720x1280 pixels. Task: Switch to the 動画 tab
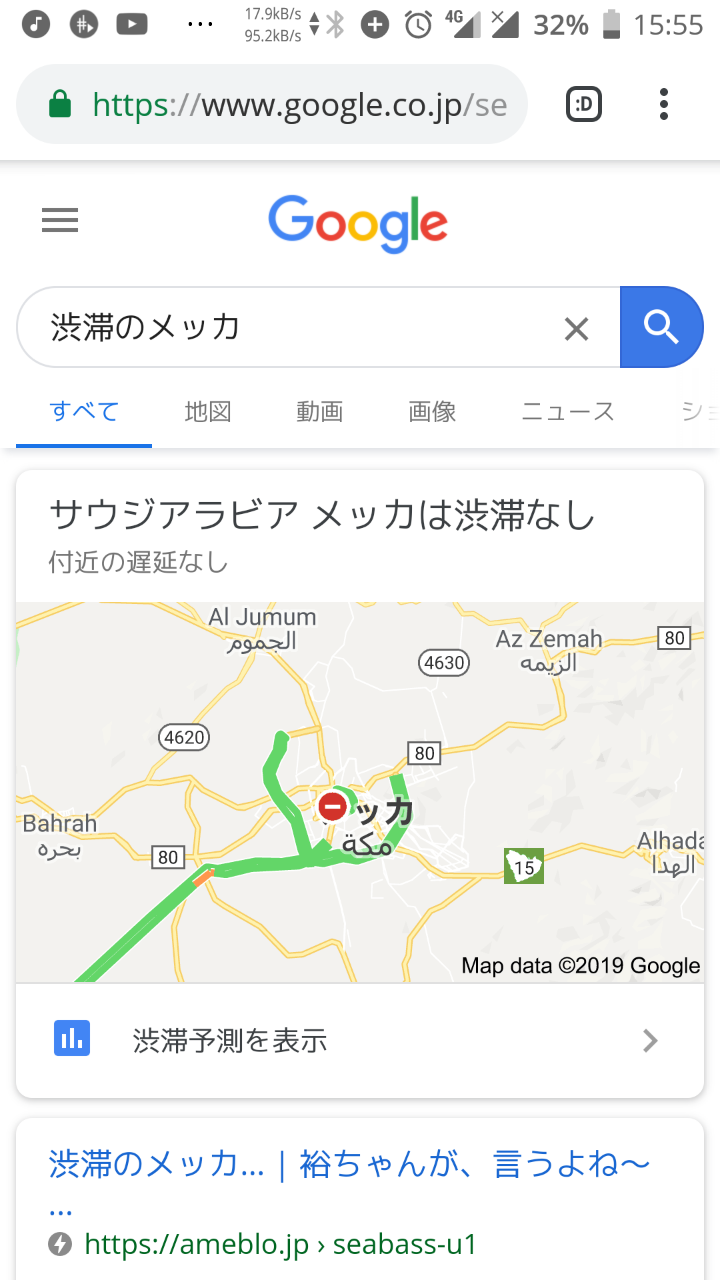pyautogui.click(x=320, y=411)
